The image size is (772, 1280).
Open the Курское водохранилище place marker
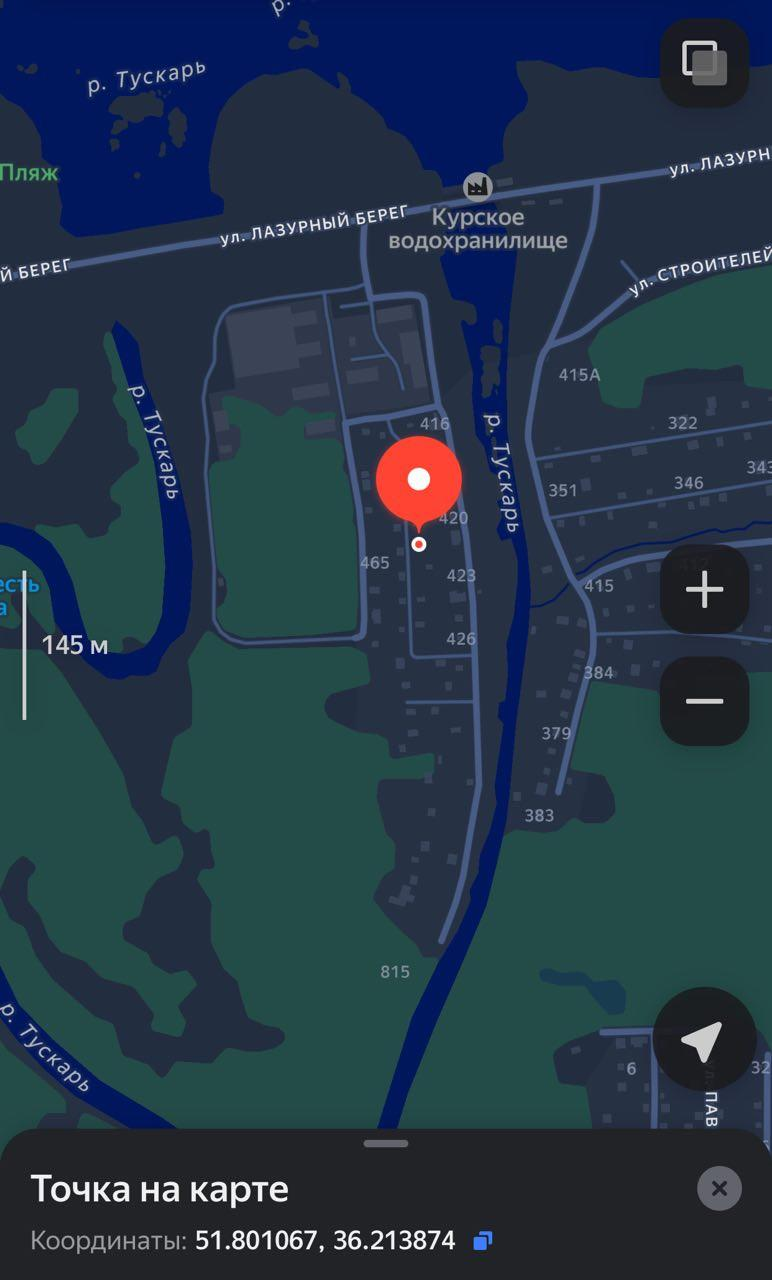click(478, 187)
